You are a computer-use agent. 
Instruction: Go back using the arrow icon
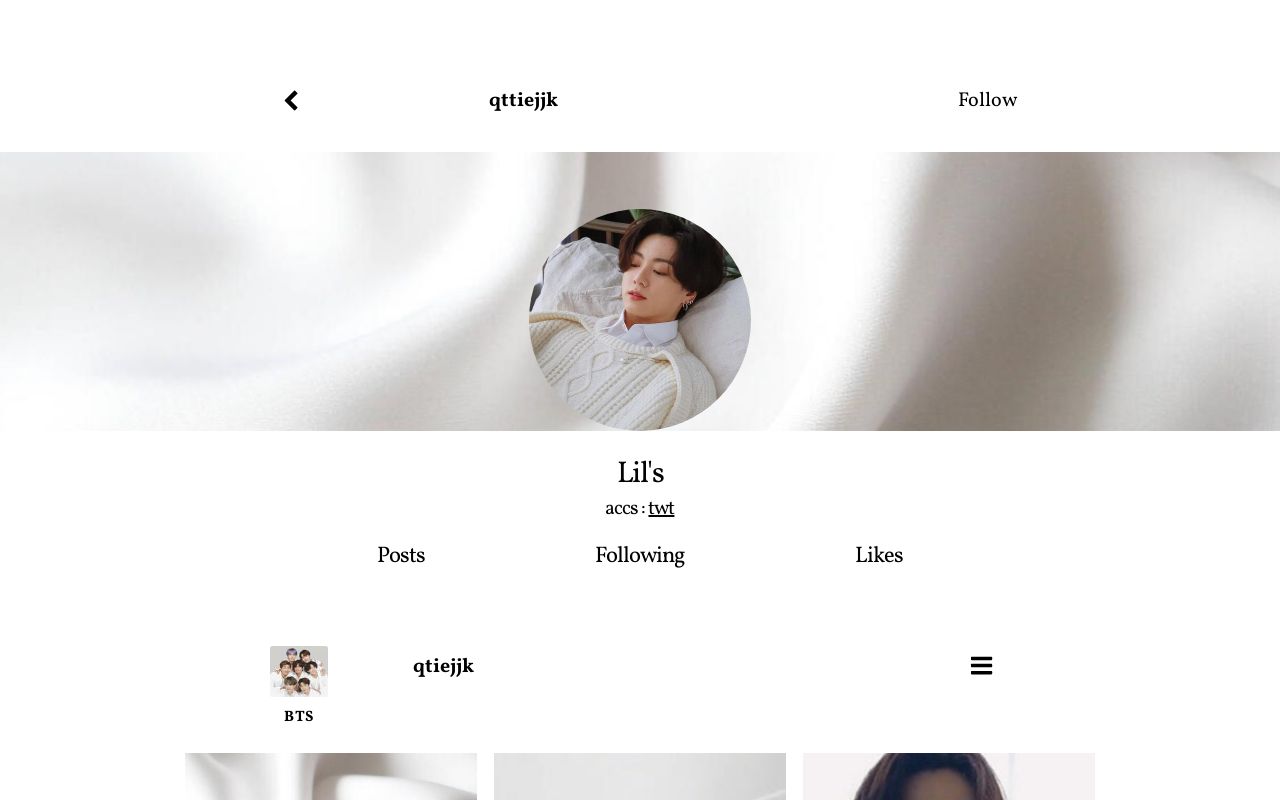pyautogui.click(x=291, y=100)
